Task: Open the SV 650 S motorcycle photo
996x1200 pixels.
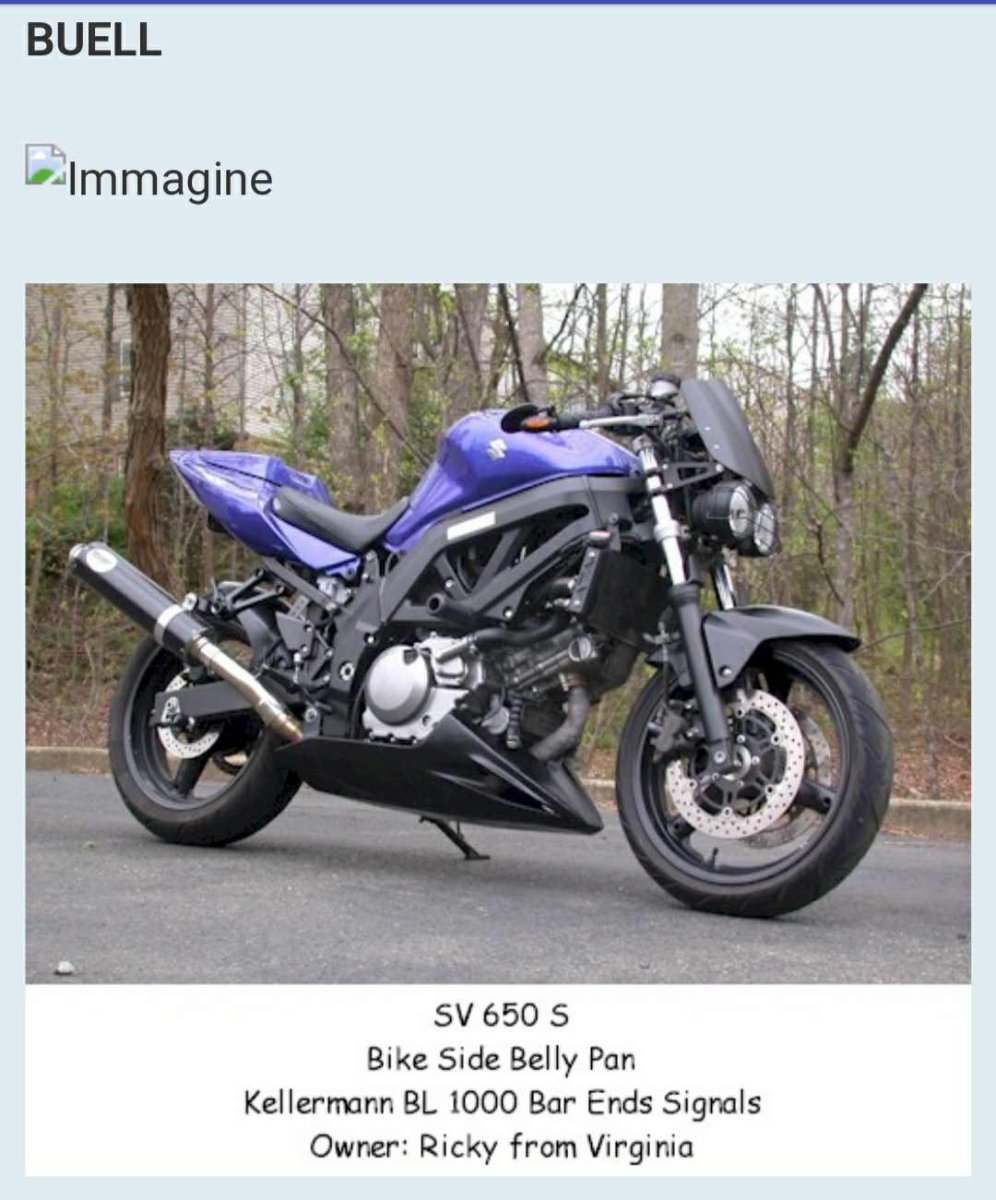Action: pos(497,632)
